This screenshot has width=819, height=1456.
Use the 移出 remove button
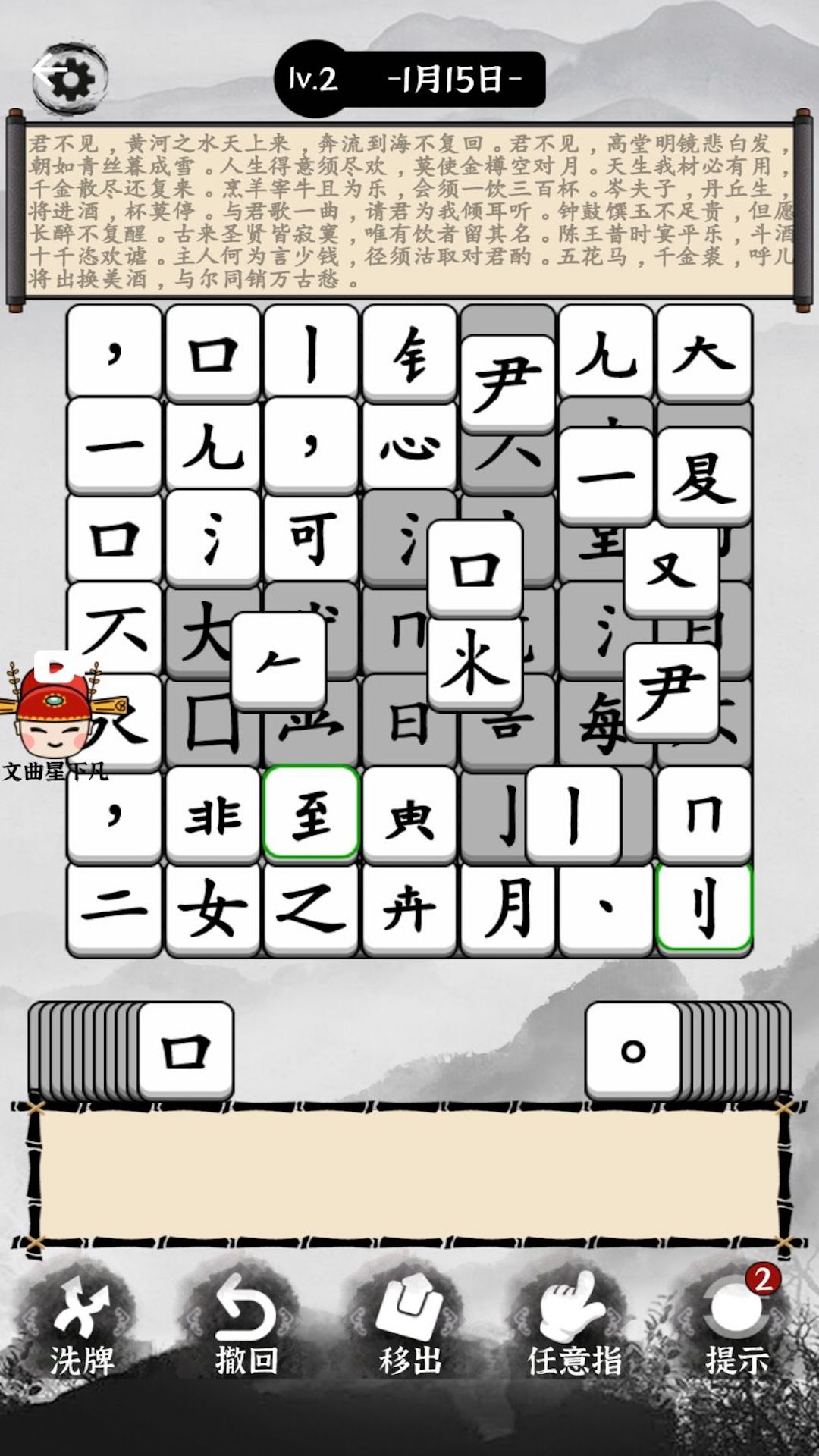point(410,1327)
